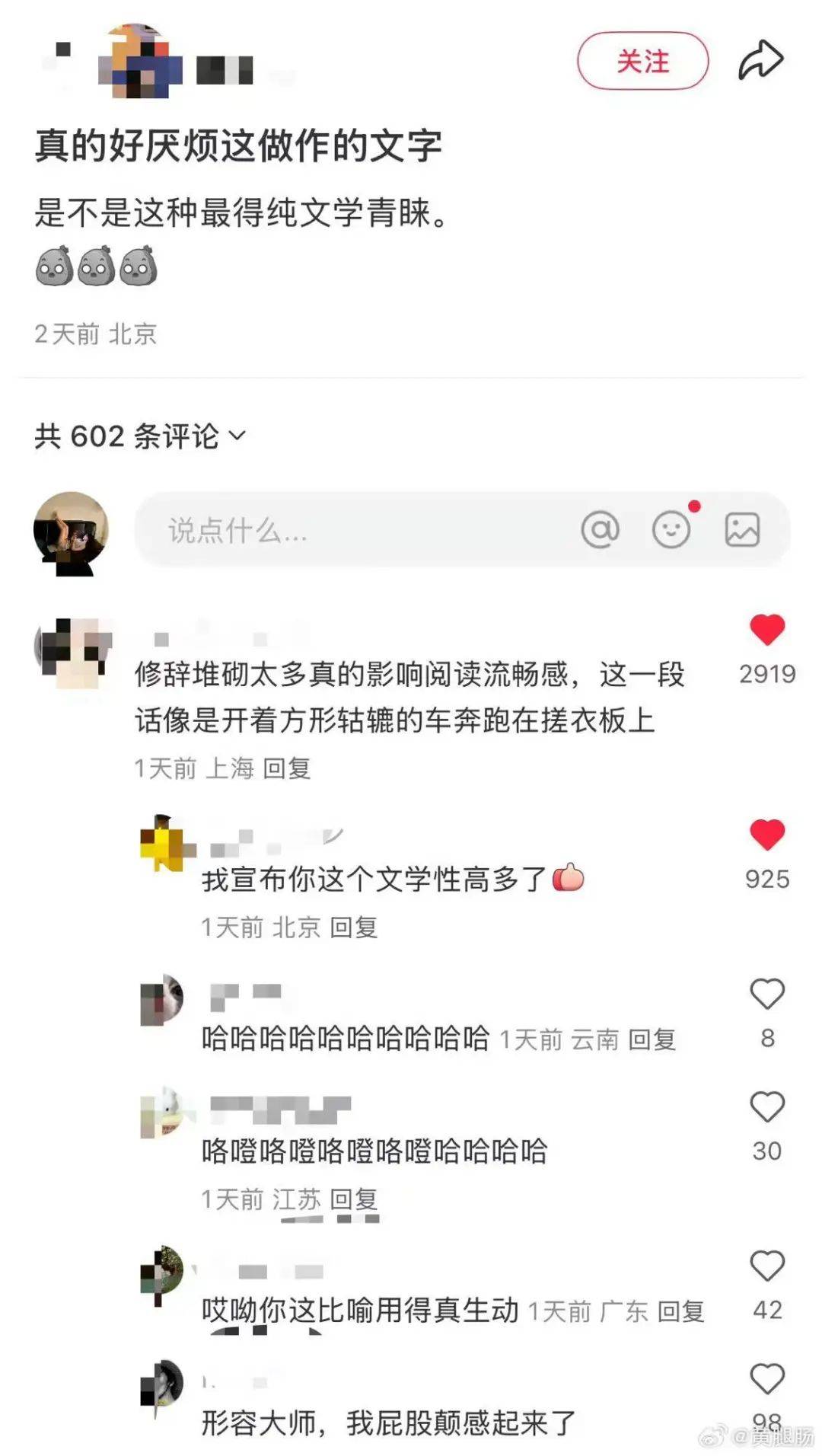This screenshot has height=1456, width=822.
Task: Reply to the 哈哈哈哈 comment from 云南
Action: coord(652,1039)
